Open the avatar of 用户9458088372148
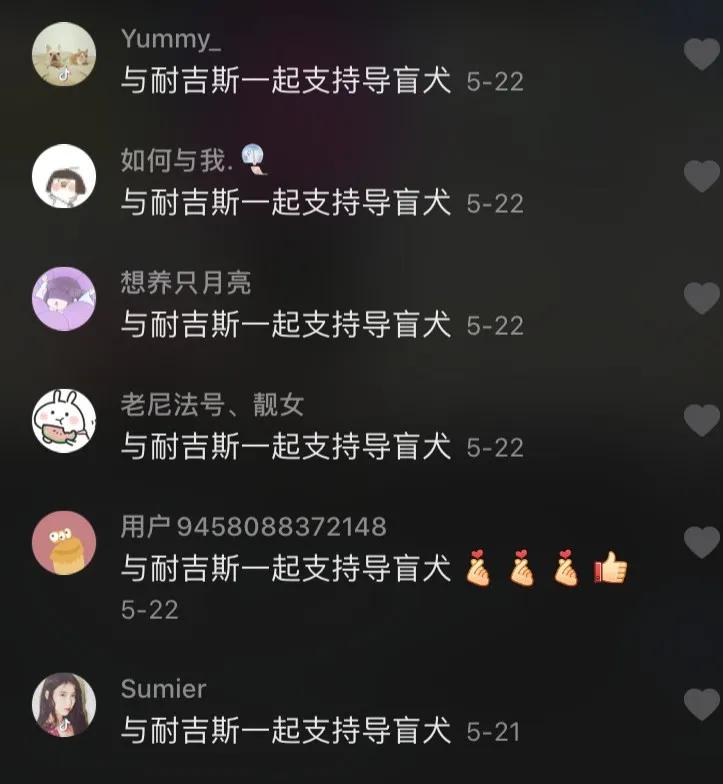 pyautogui.click(x=65, y=545)
